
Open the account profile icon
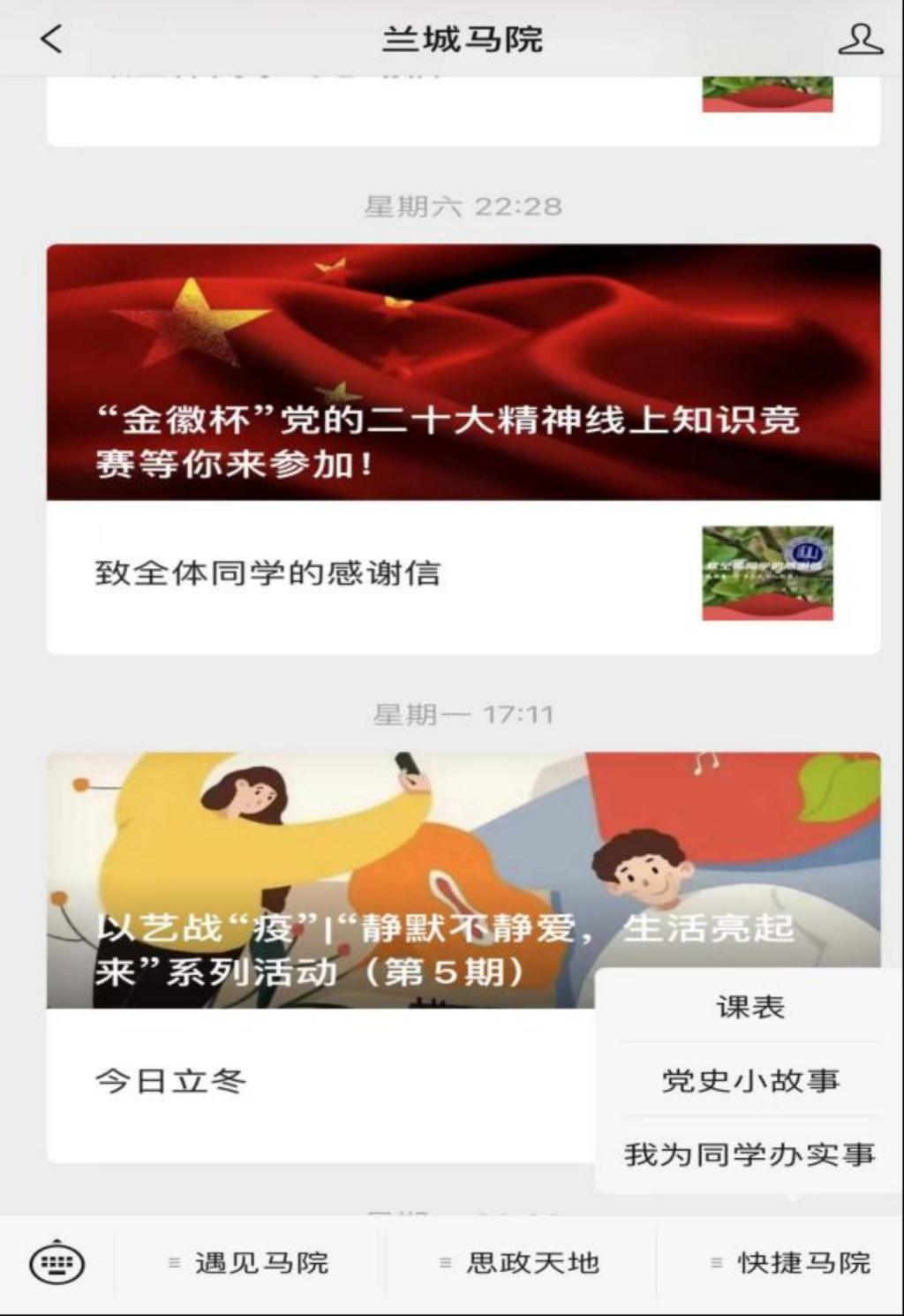pos(859,39)
